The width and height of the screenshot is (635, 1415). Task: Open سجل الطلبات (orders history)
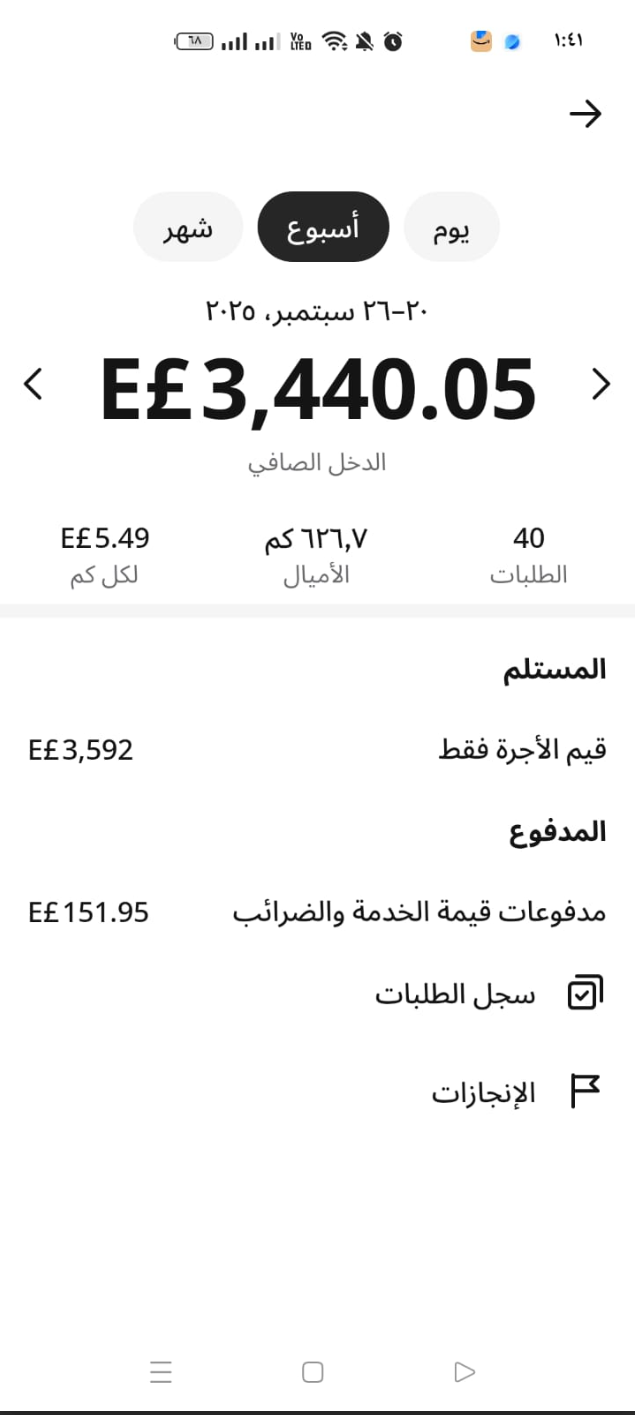coord(489,994)
